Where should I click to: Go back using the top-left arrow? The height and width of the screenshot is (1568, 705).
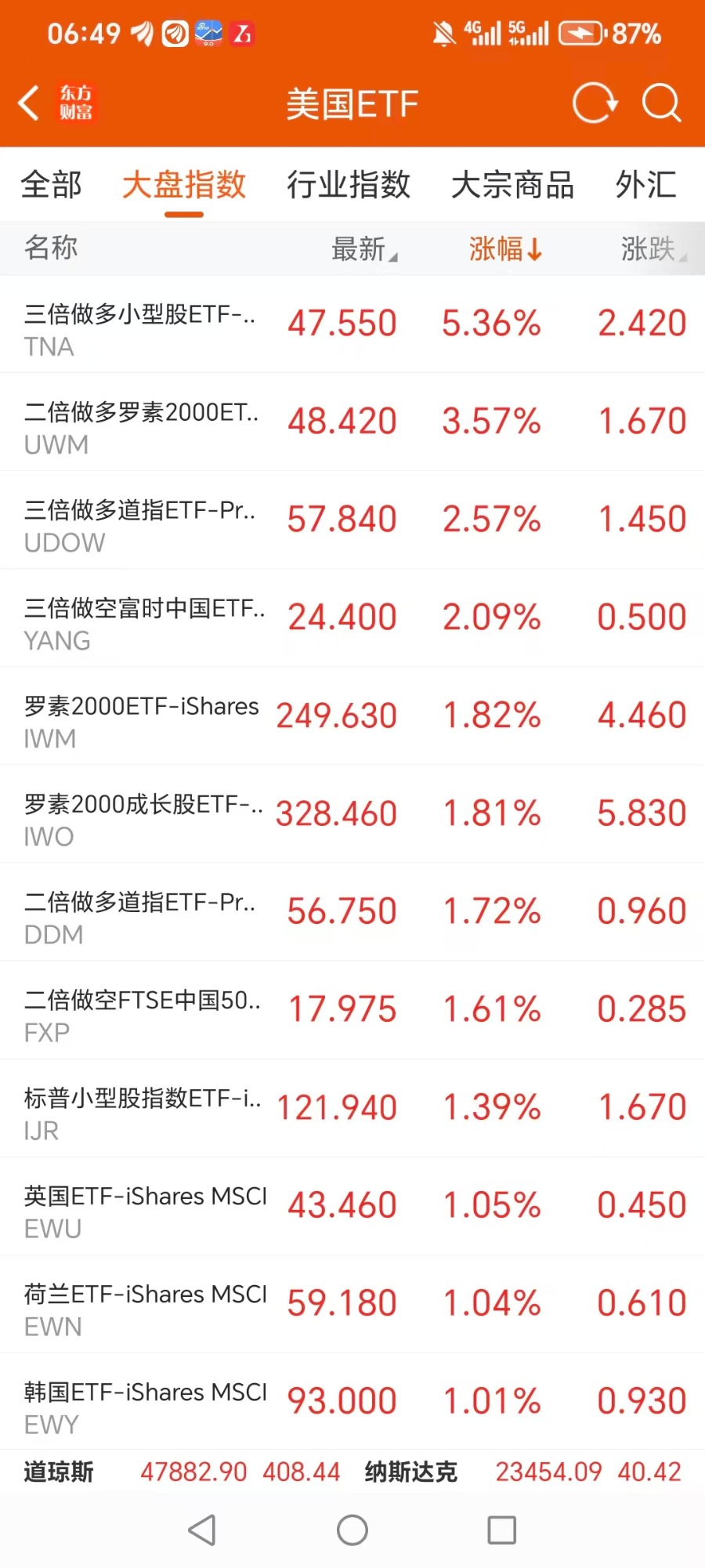click(29, 103)
